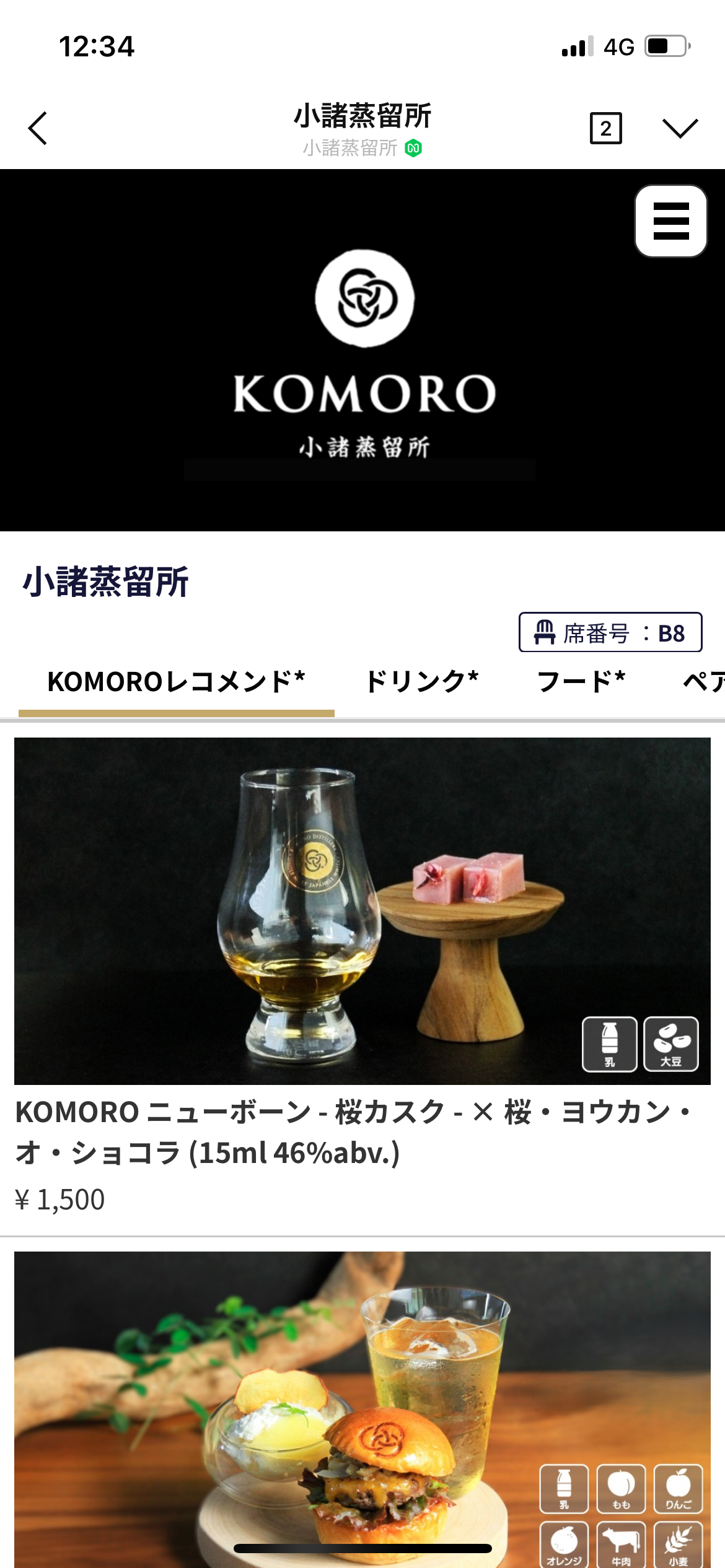
Task: Tap the seat number B8 badge
Action: (x=610, y=632)
